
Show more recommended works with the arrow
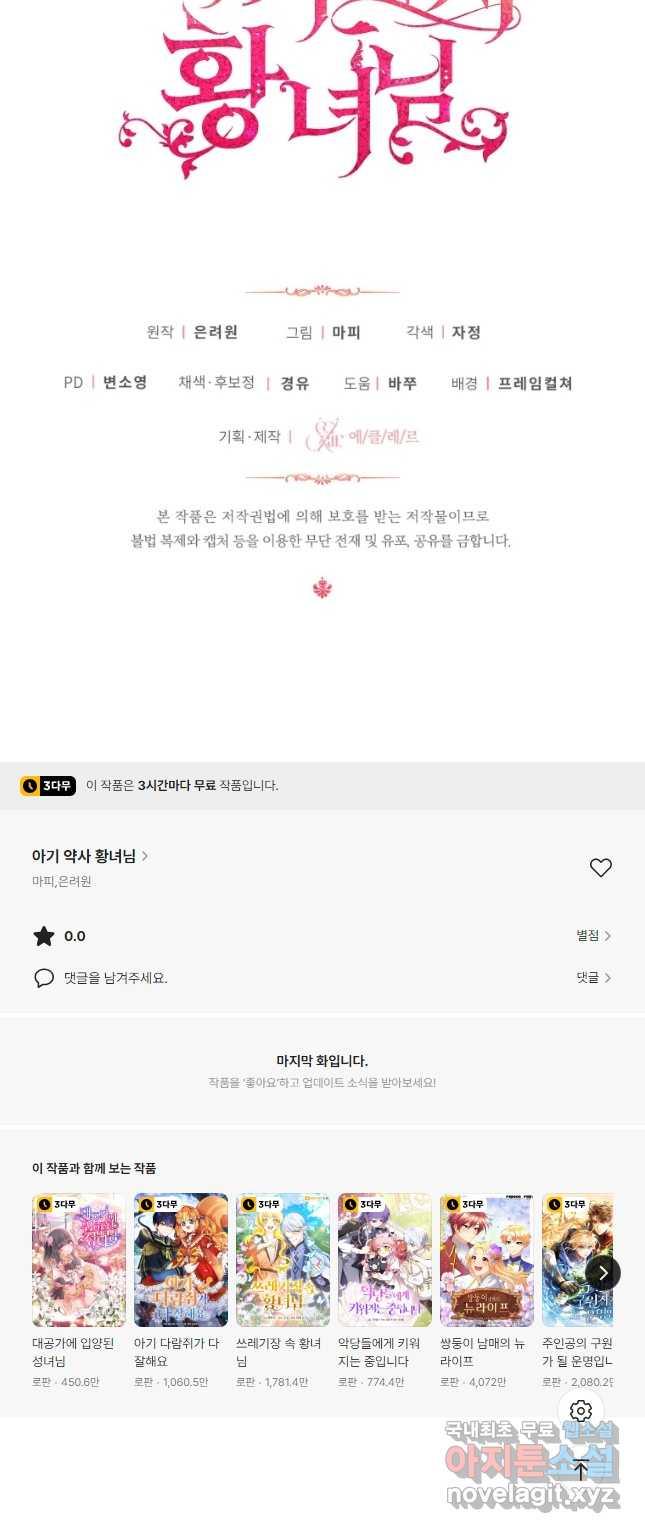tap(602, 1272)
